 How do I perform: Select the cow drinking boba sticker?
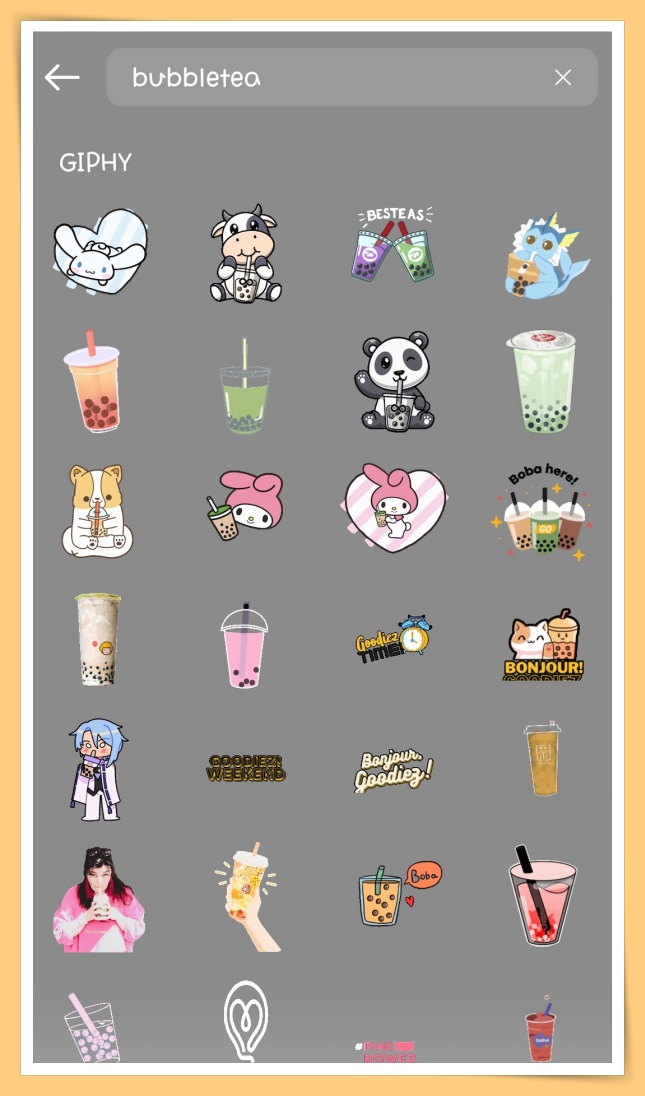pyautogui.click(x=246, y=254)
